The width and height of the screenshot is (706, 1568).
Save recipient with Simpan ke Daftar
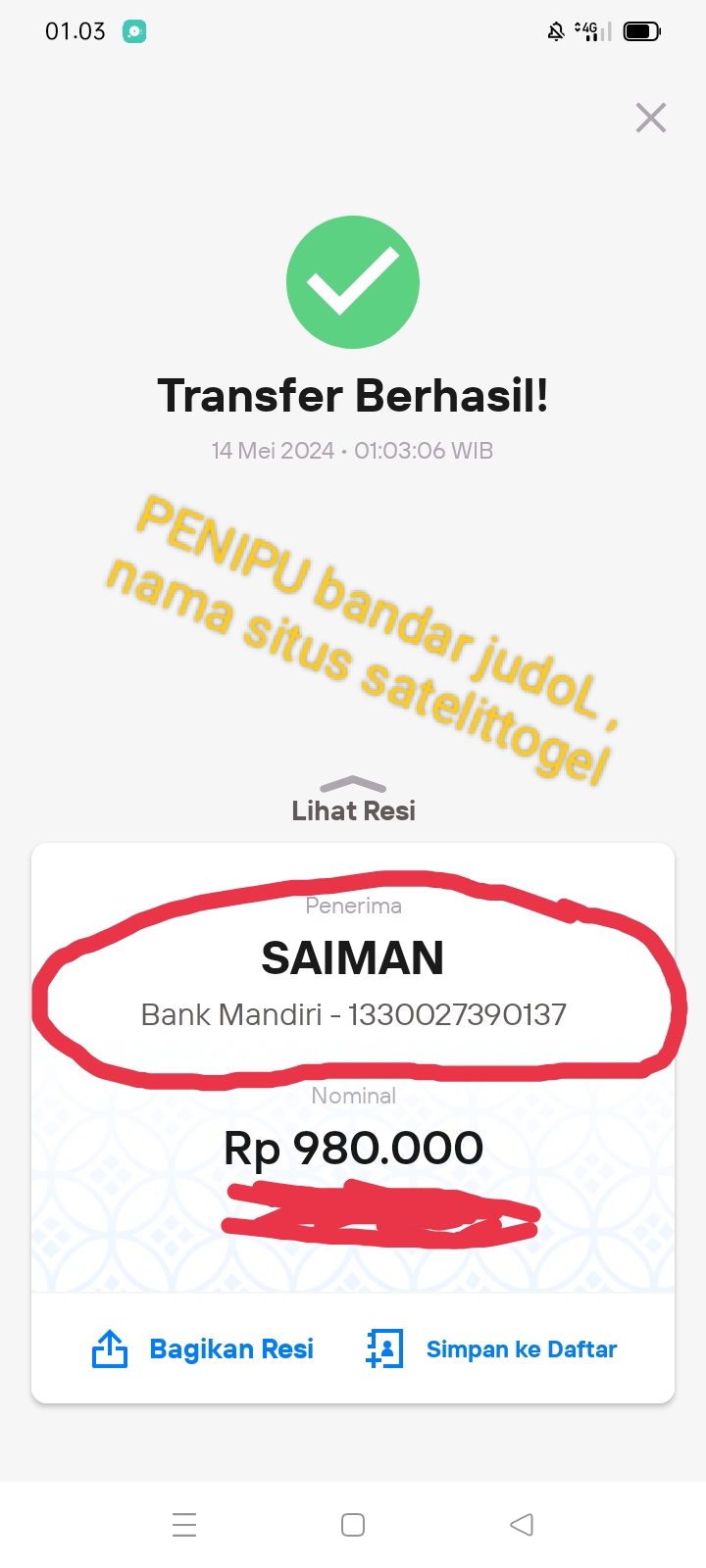491,1349
